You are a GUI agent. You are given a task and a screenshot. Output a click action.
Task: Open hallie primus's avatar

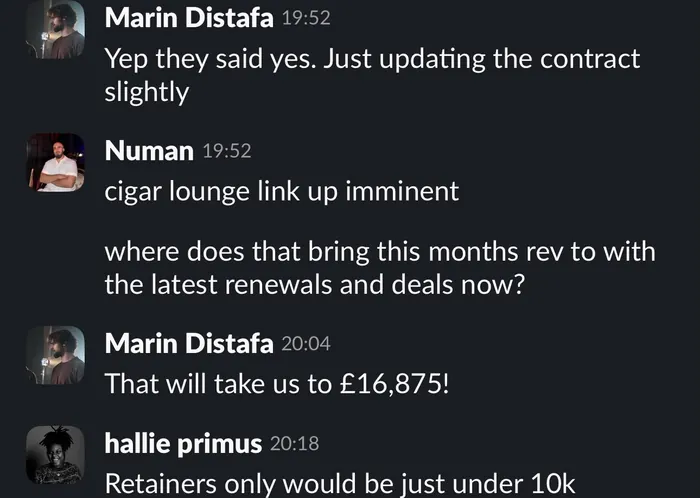tap(55, 455)
